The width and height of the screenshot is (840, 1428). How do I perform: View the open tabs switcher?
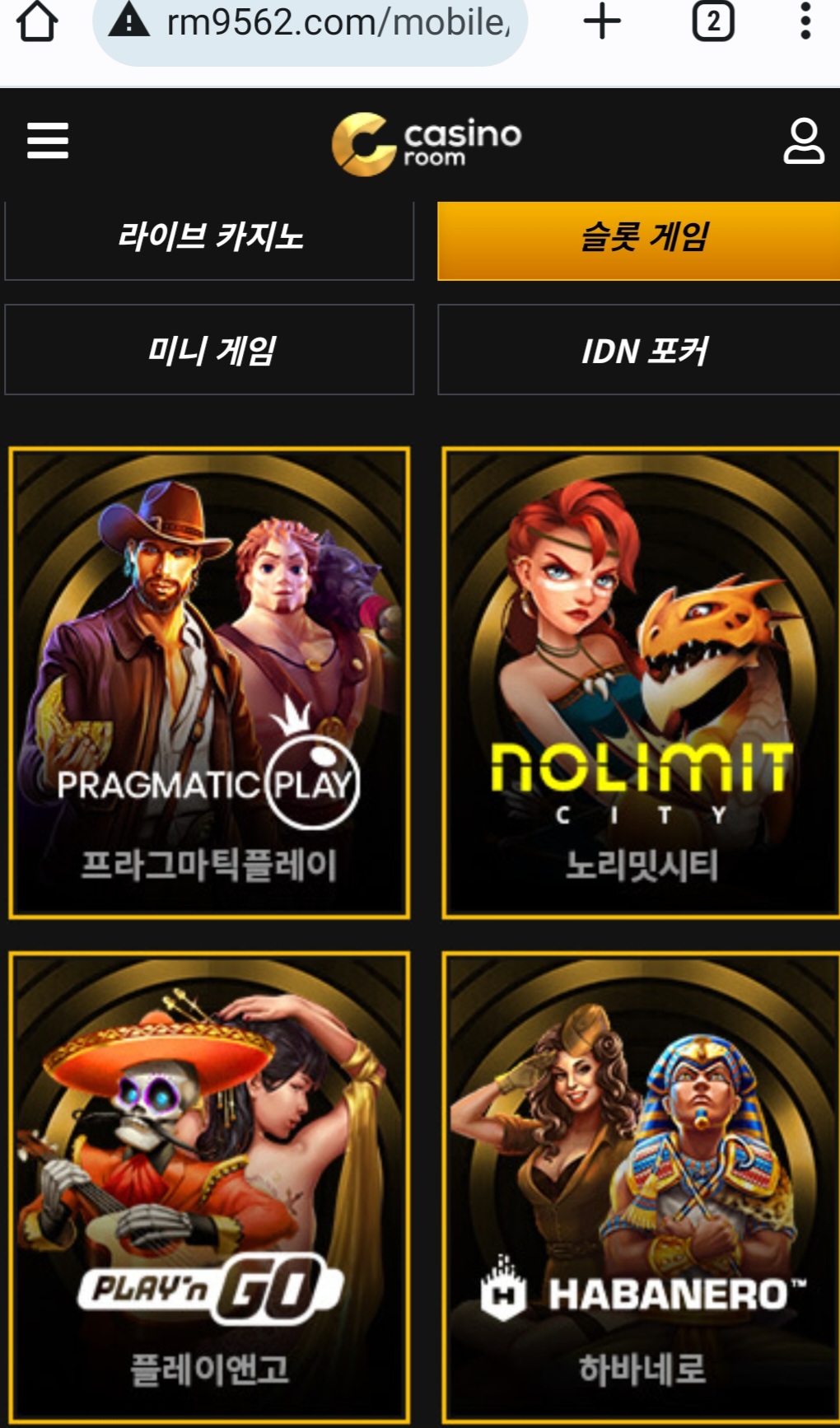[x=713, y=21]
